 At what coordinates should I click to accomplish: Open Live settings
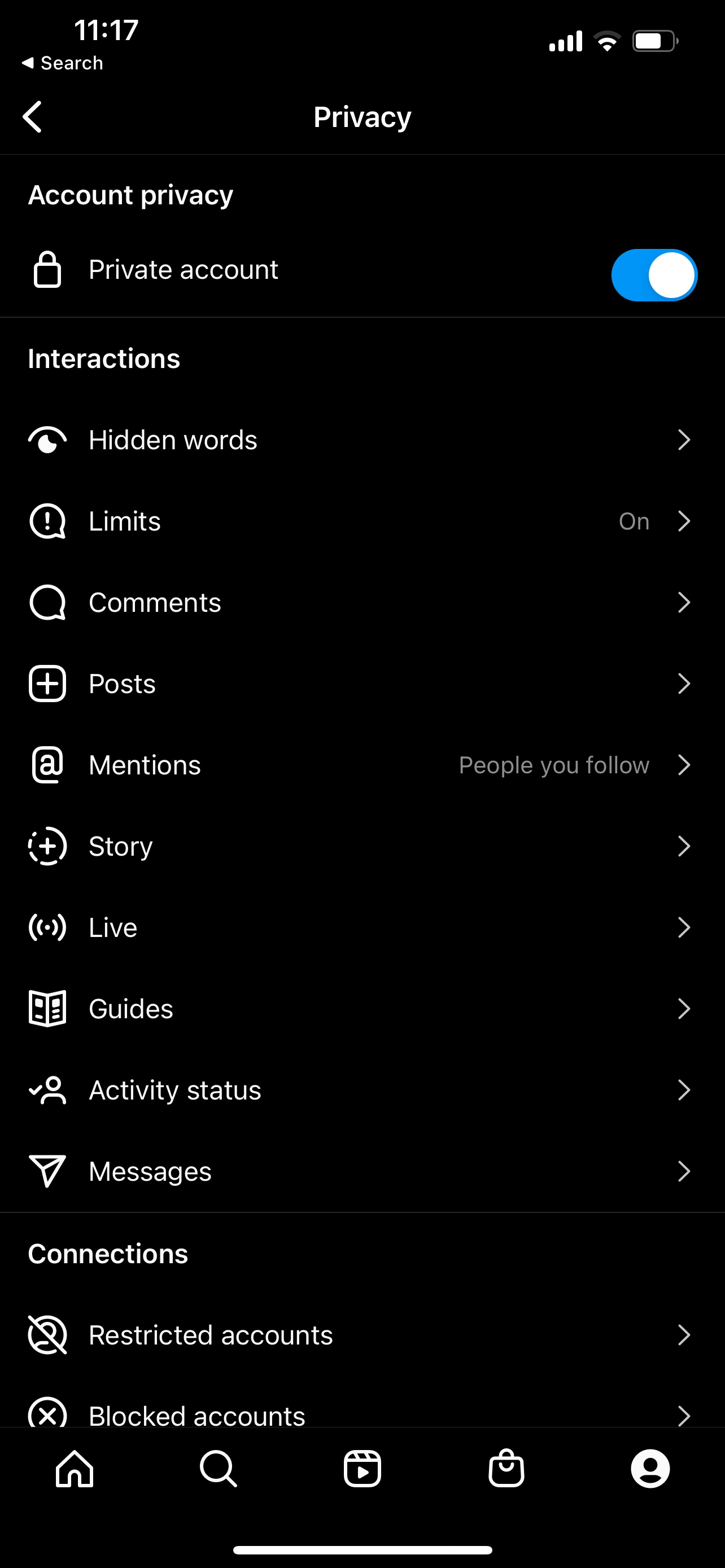point(362,927)
